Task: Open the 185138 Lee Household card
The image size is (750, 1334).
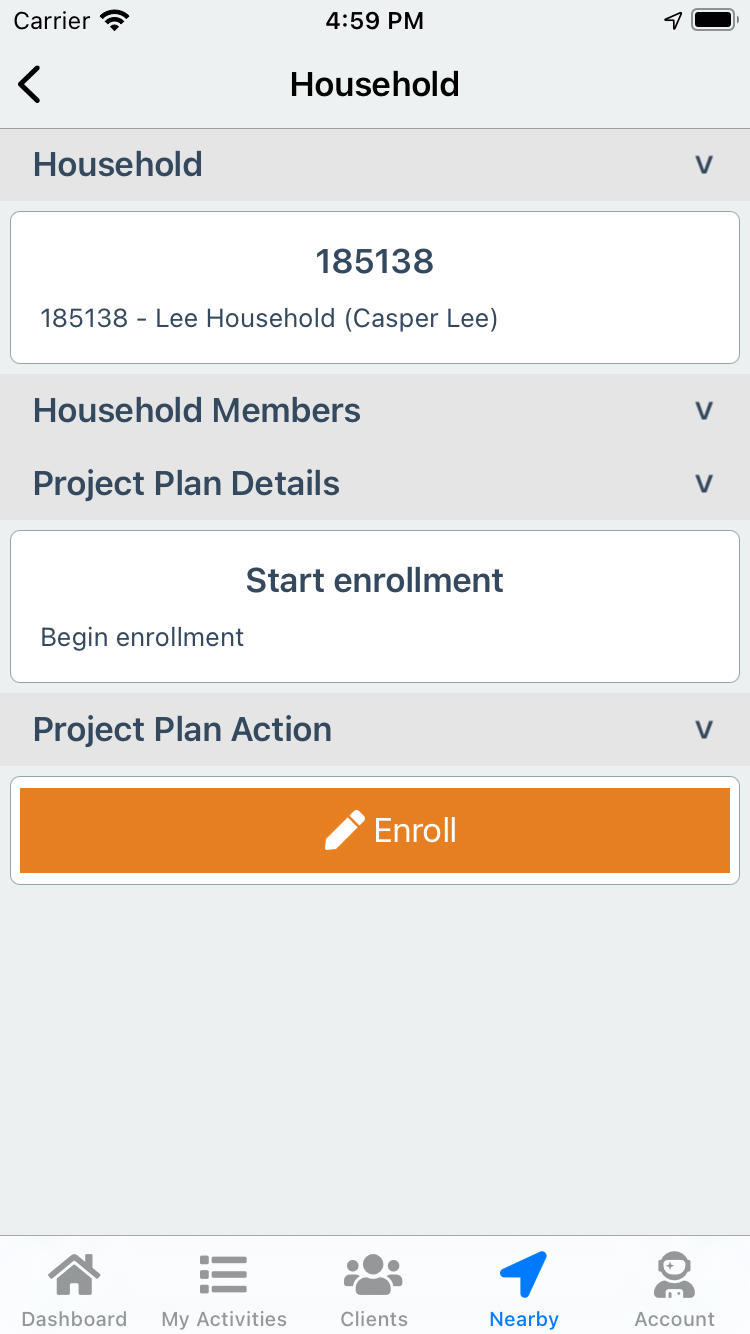Action: (375, 287)
